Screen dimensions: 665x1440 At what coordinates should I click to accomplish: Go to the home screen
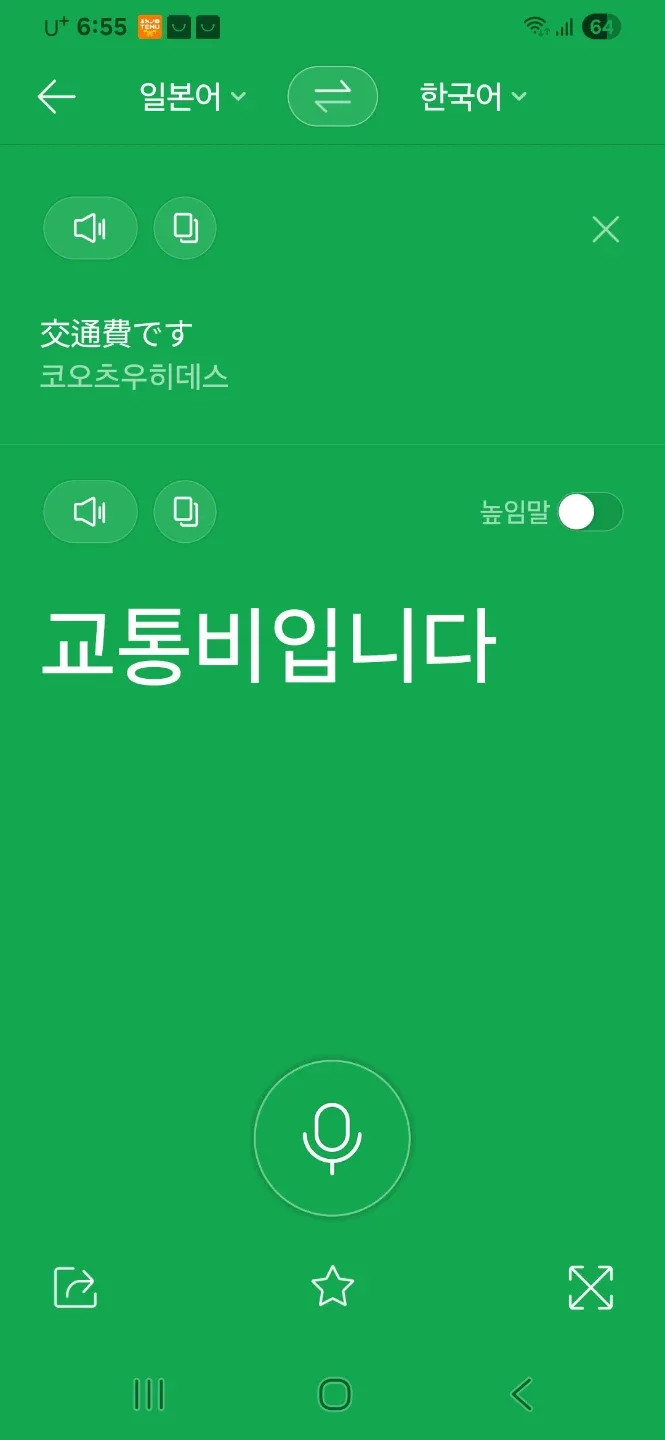335,1394
